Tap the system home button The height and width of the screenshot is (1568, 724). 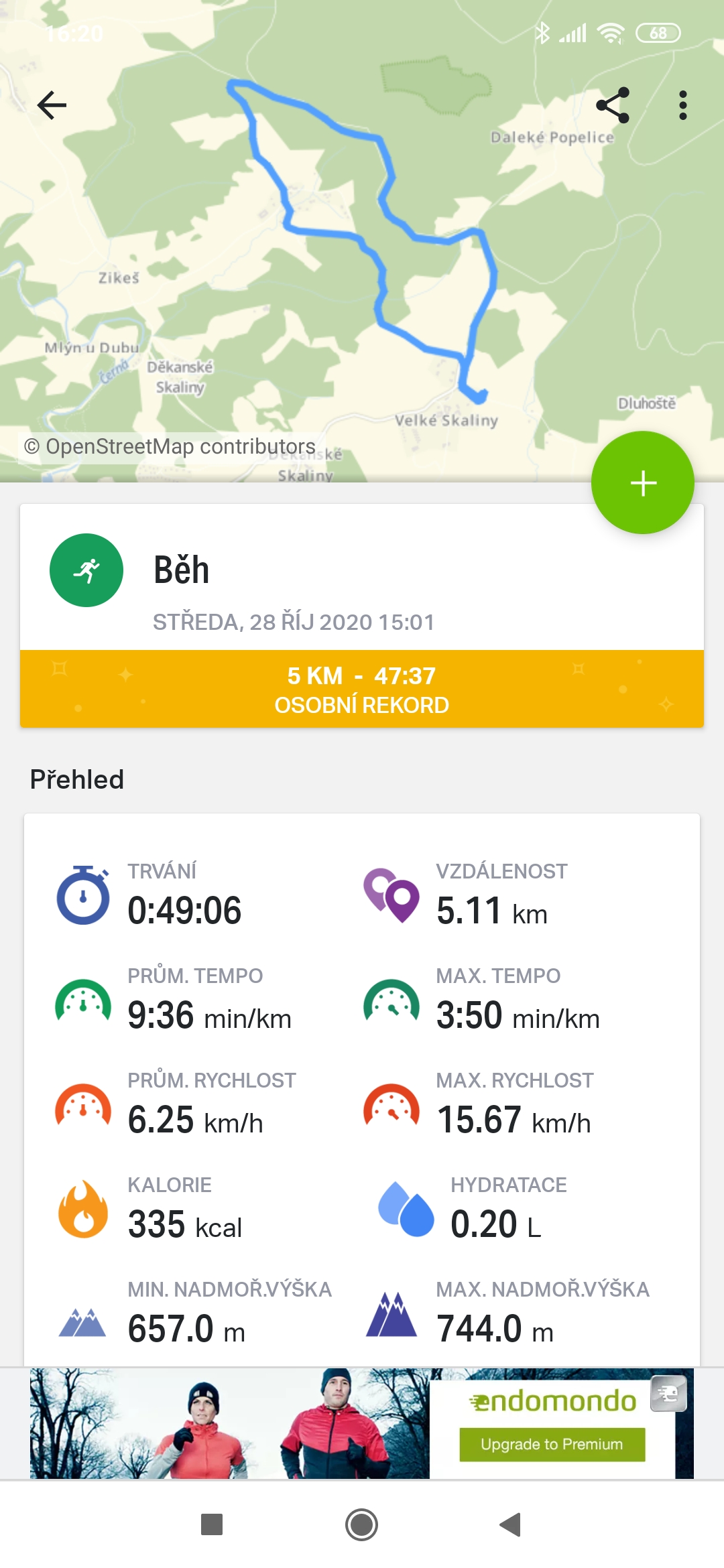coord(361,1524)
